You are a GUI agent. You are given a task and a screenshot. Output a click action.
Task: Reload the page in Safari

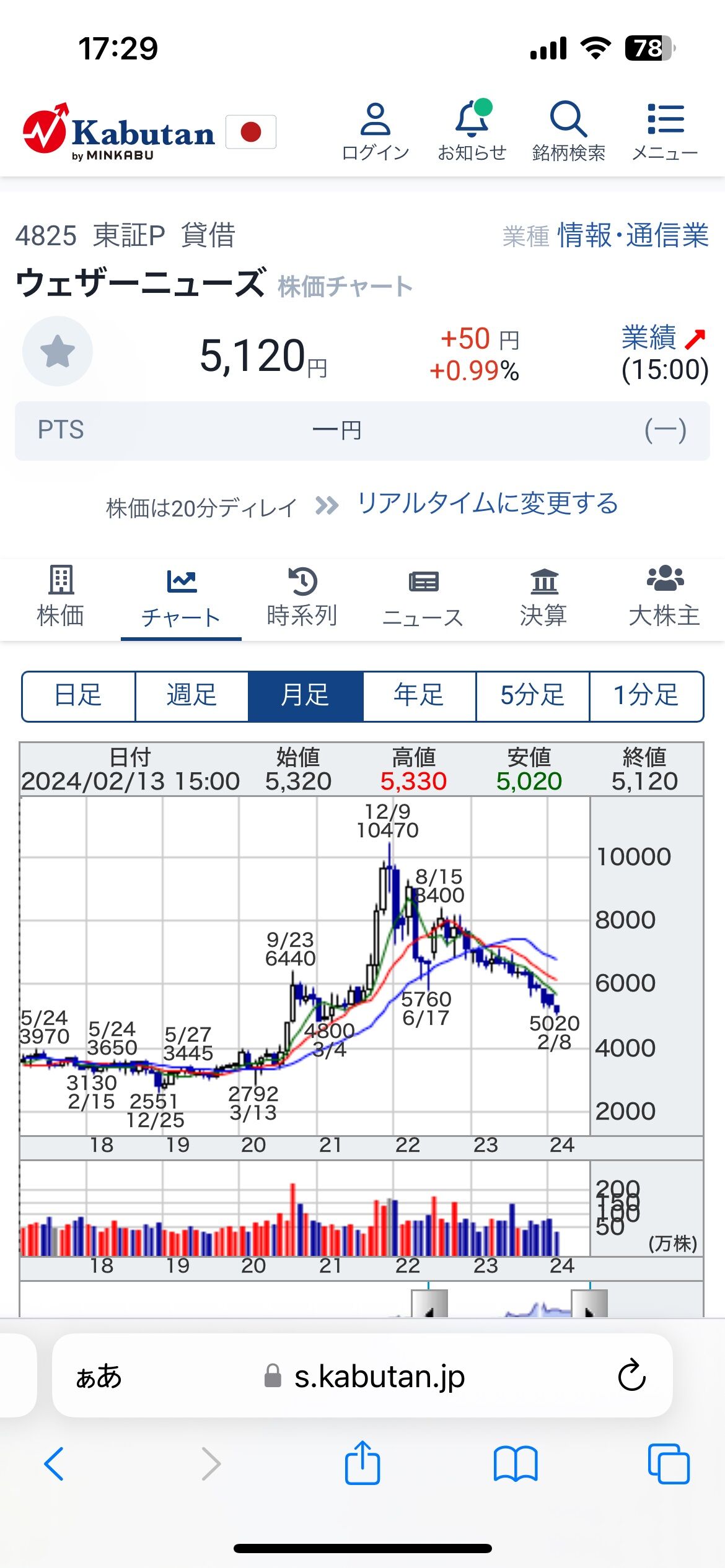(x=631, y=1375)
